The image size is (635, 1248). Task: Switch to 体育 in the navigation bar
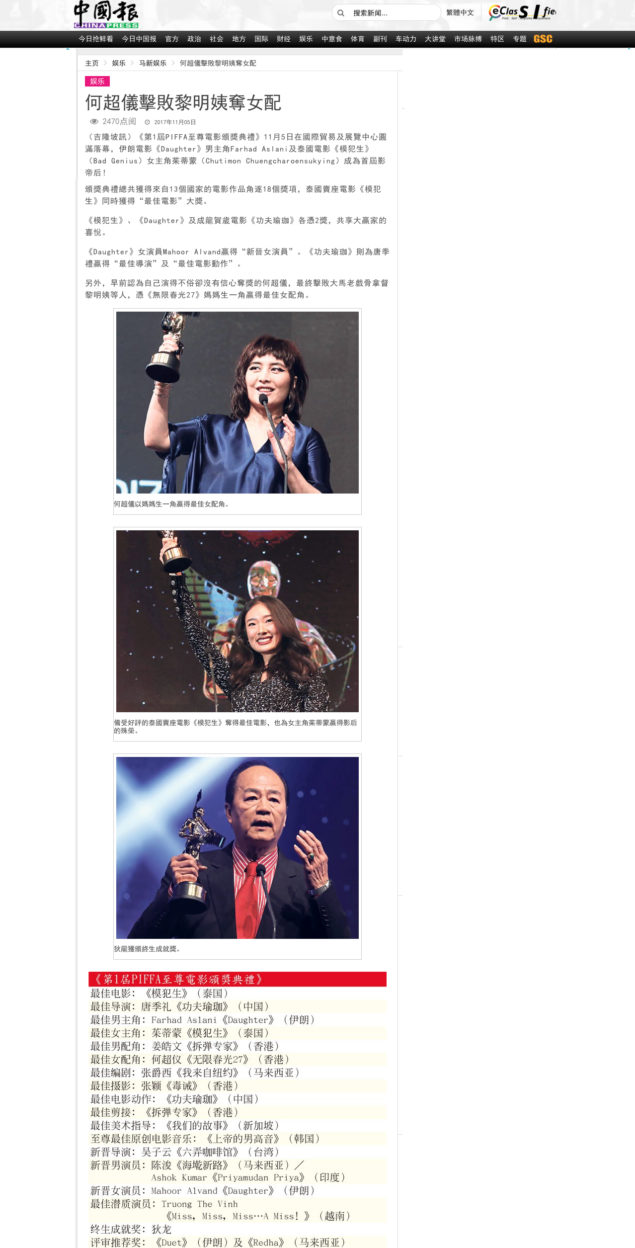pyautogui.click(x=357, y=39)
